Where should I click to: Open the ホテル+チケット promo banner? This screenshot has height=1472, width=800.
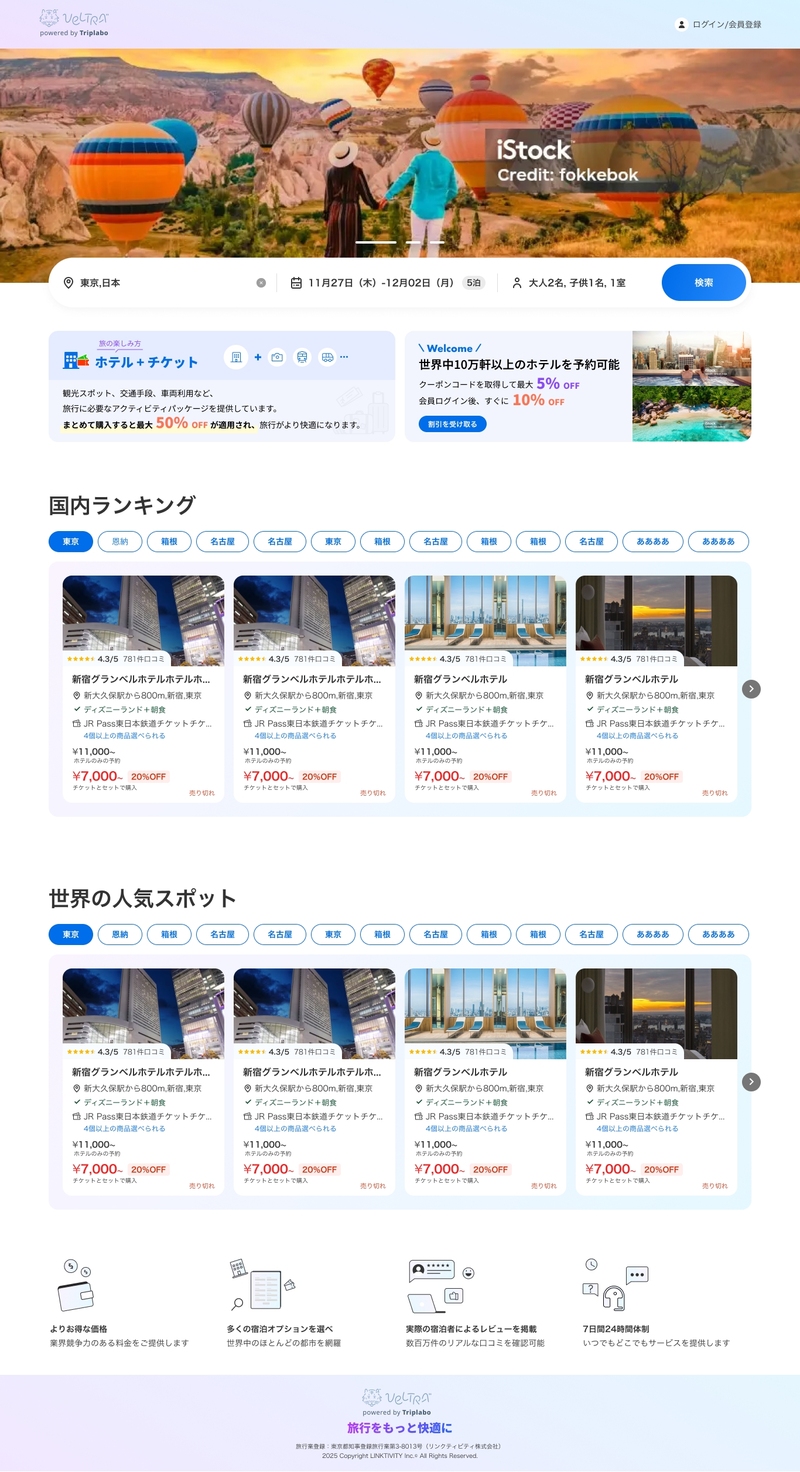(x=222, y=386)
